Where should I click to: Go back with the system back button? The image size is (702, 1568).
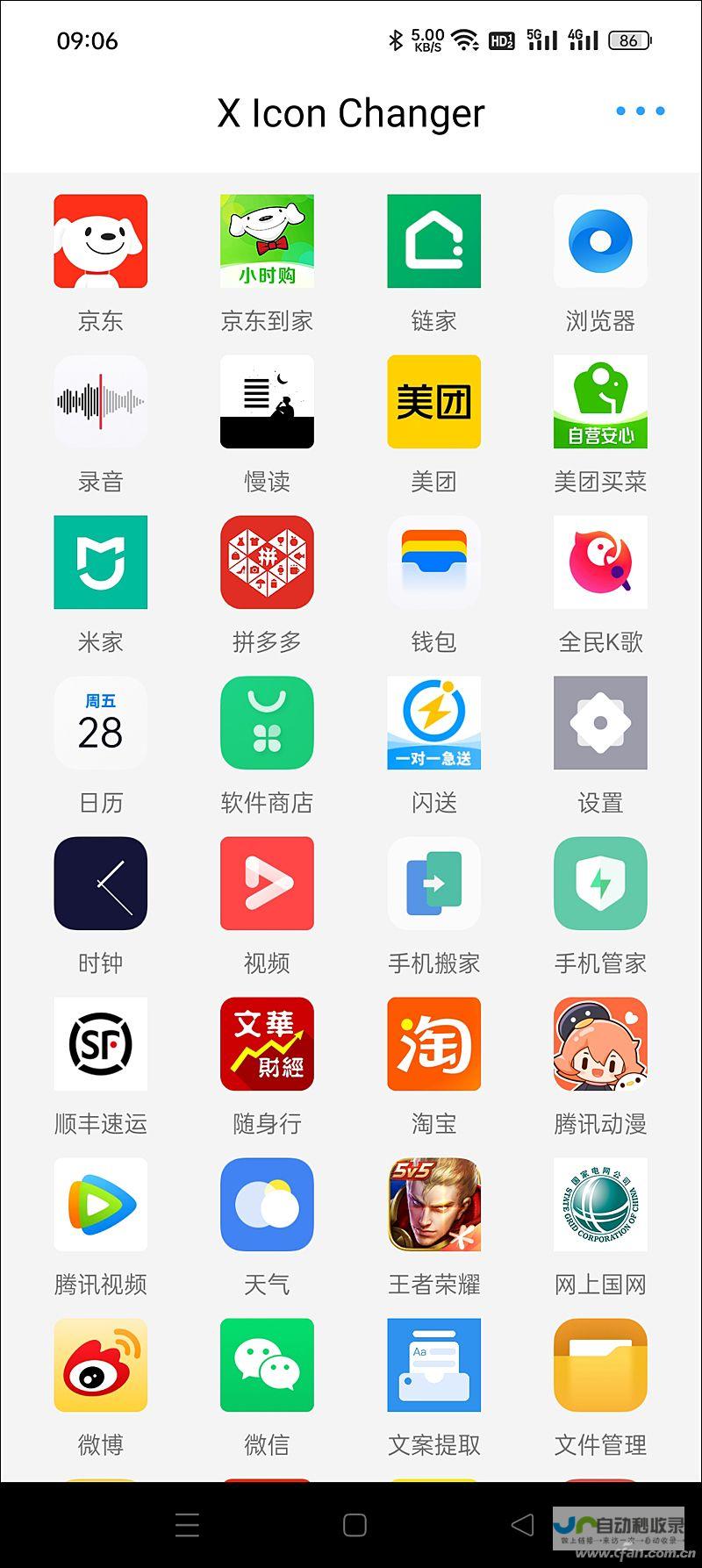(x=522, y=1525)
